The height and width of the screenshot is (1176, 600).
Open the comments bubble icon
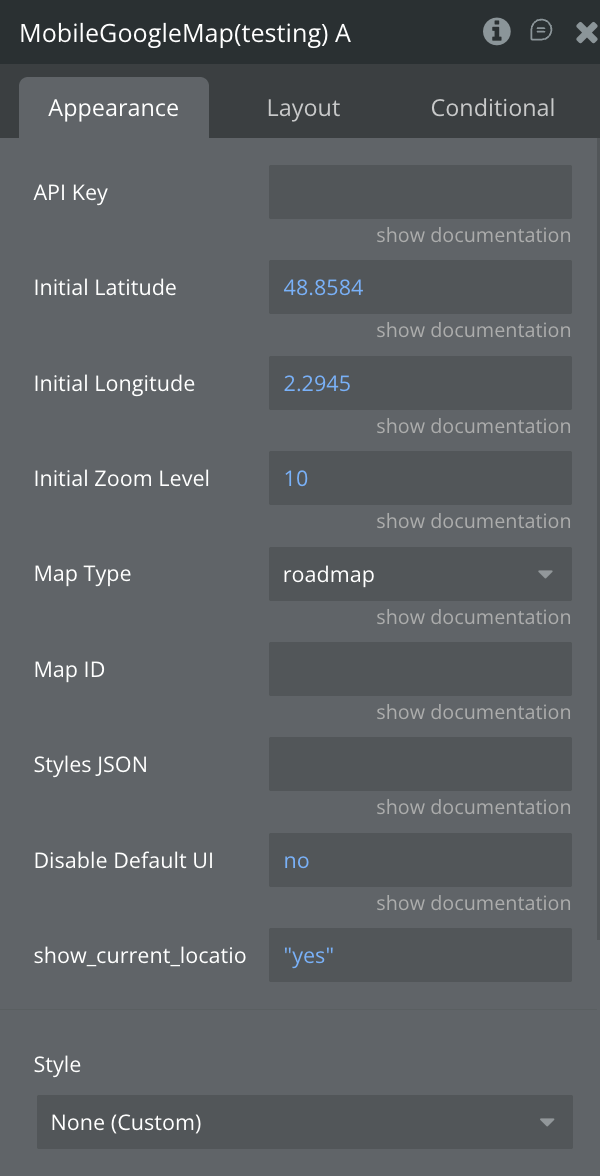click(541, 32)
